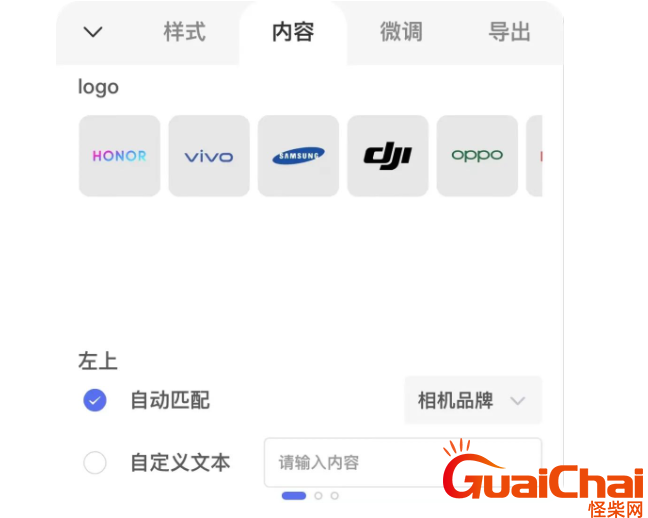The image size is (648, 518).
Task: Collapse the panel with the down chevron
Action: pyautogui.click(x=93, y=32)
